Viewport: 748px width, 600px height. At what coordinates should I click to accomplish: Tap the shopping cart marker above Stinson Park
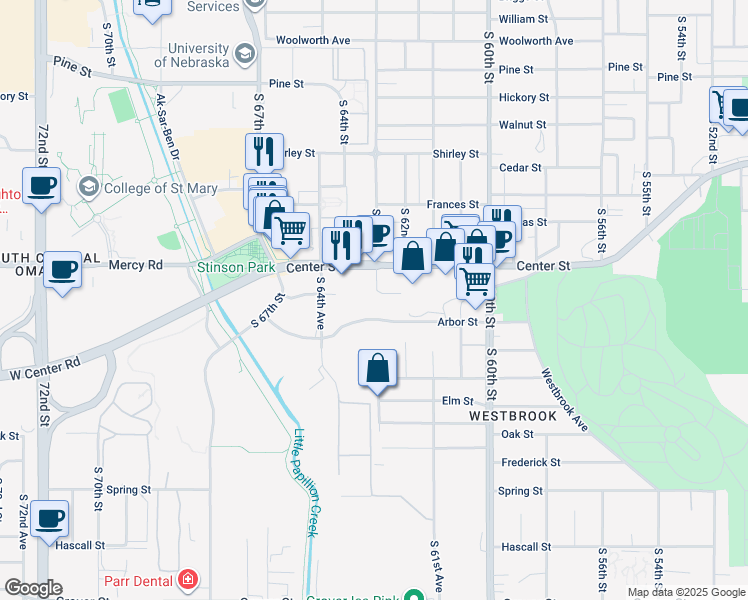(x=291, y=231)
